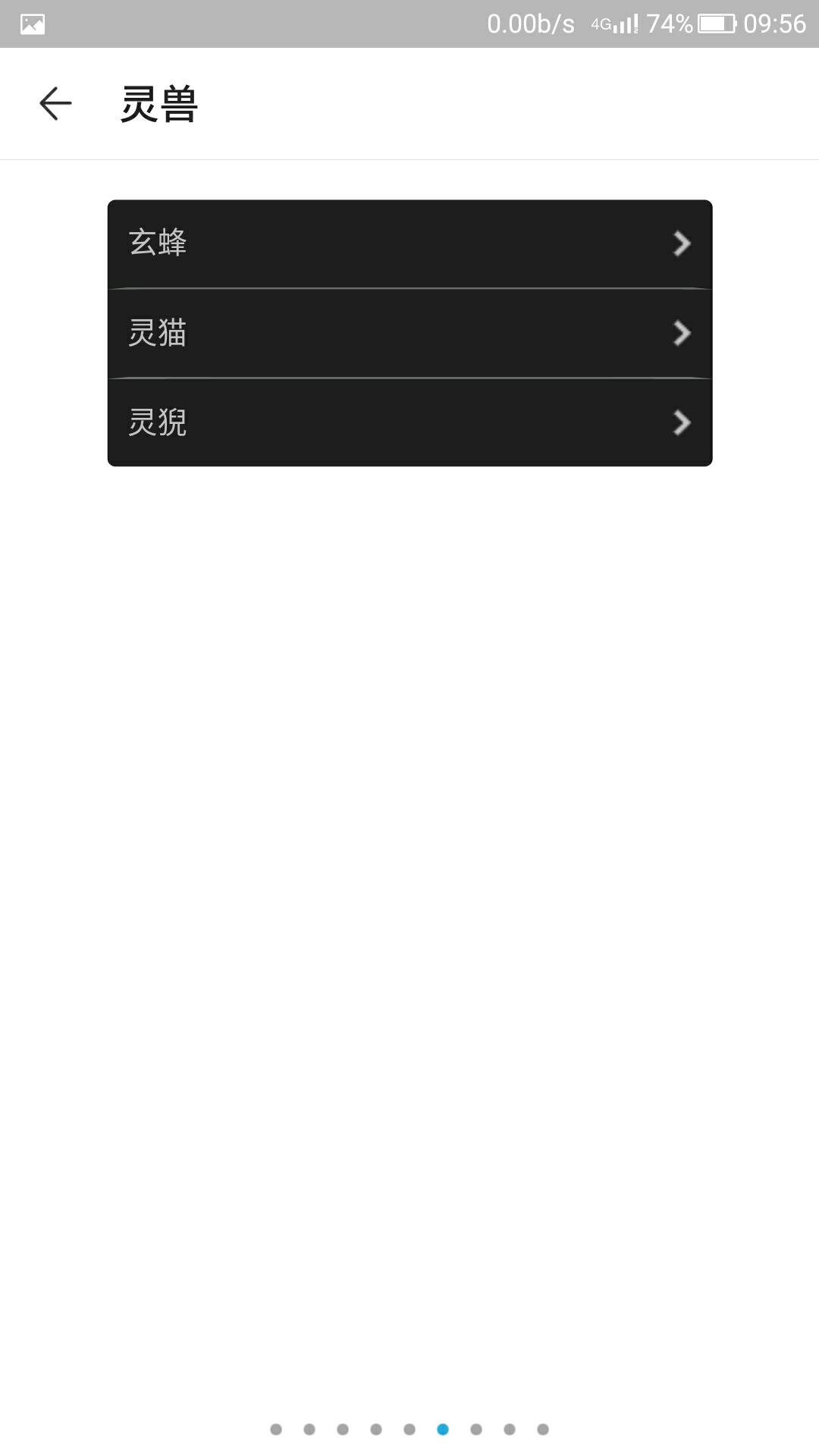Open the 灵猫 entry
This screenshot has width=819, height=1456.
(409, 333)
